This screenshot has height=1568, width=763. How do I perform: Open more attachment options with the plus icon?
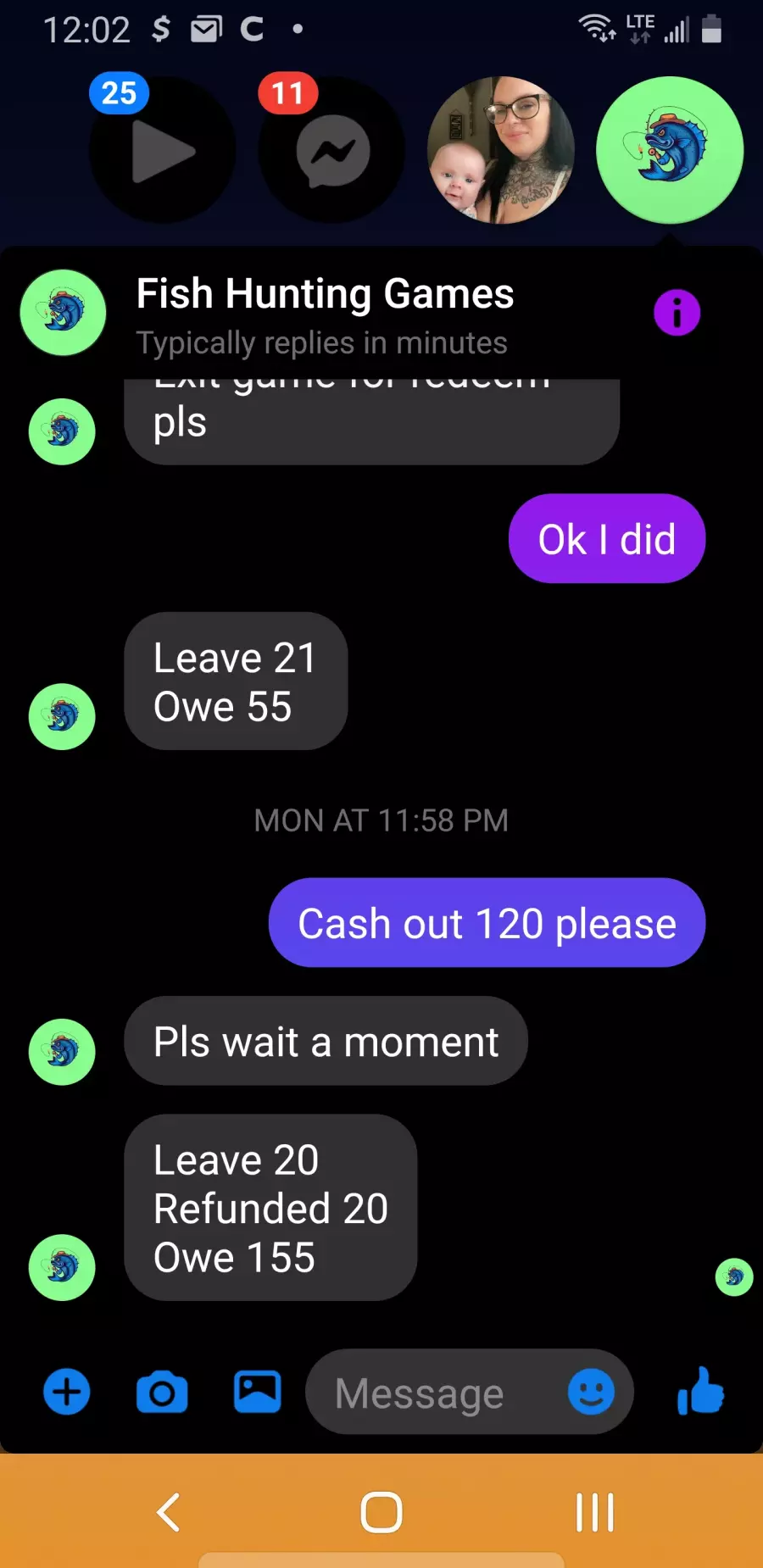[67, 1392]
